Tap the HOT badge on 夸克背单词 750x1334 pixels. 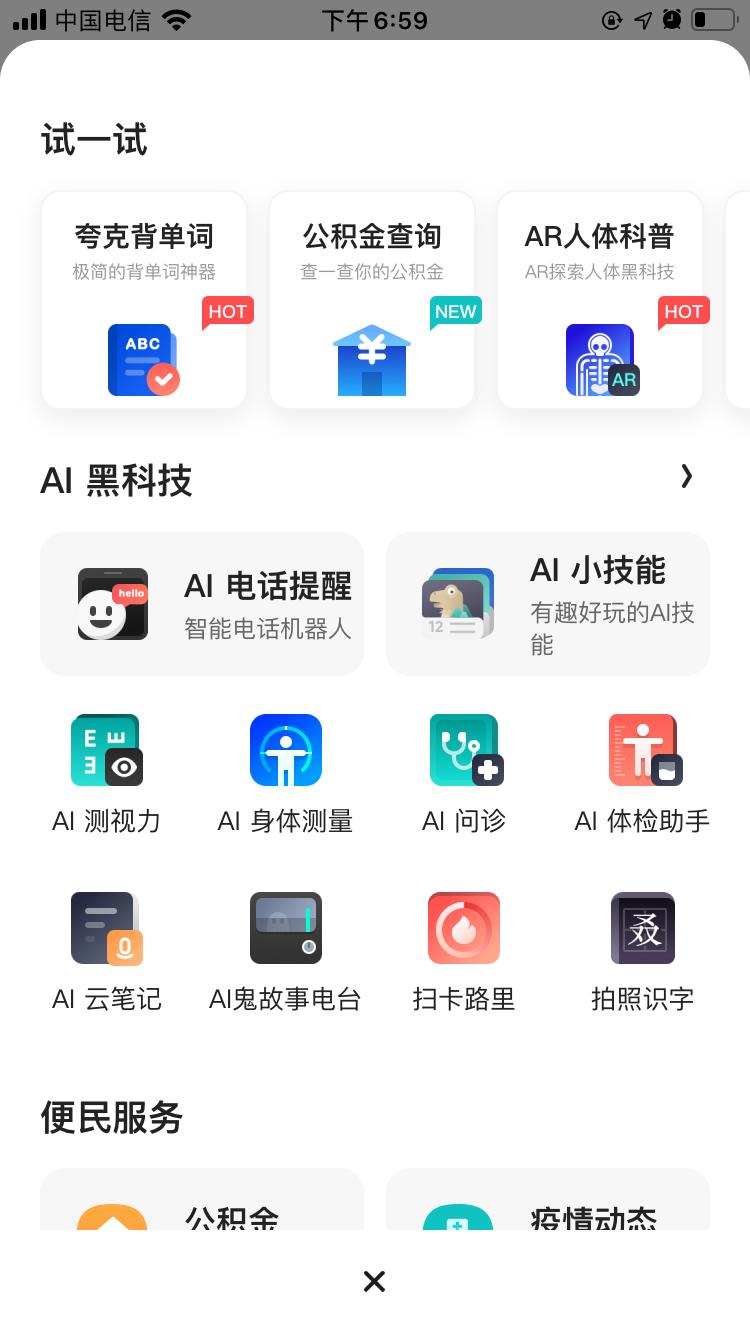[x=227, y=311]
